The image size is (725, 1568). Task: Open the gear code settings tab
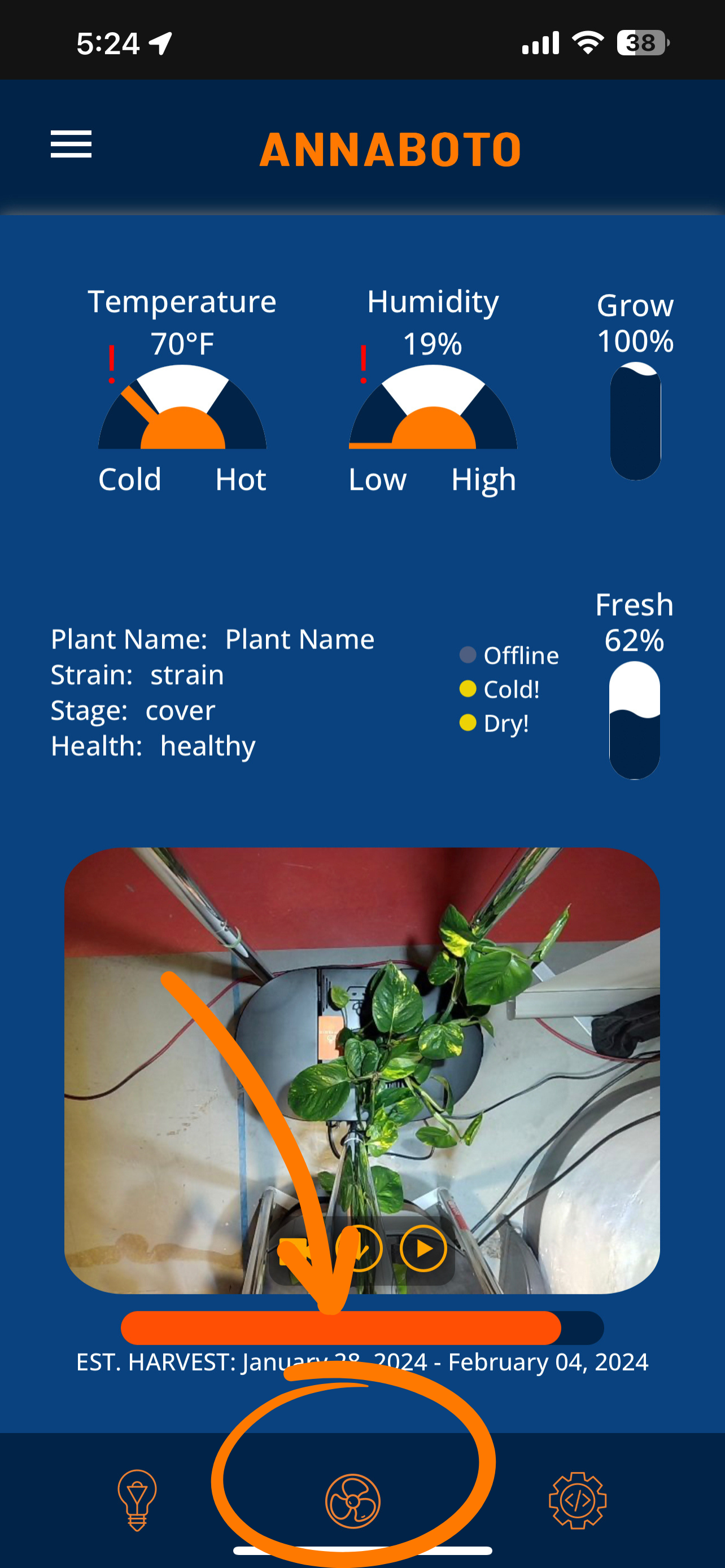tap(577, 1500)
